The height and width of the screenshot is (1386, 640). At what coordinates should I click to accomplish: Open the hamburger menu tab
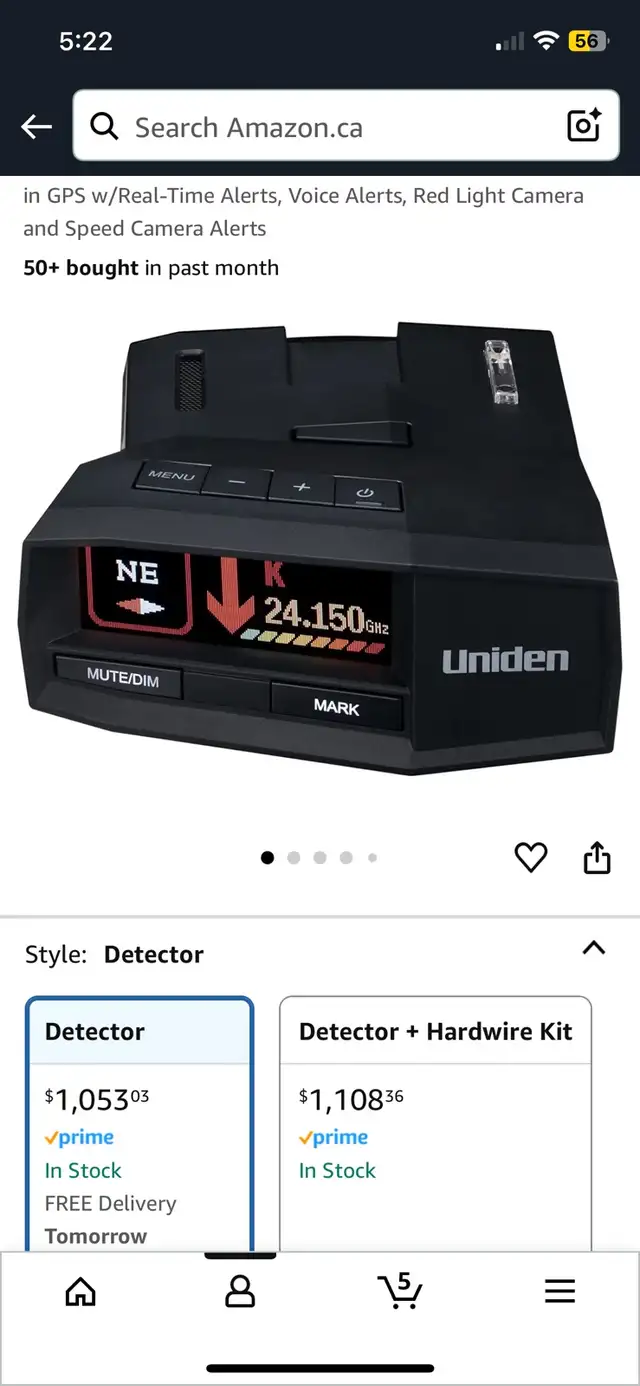point(560,1292)
